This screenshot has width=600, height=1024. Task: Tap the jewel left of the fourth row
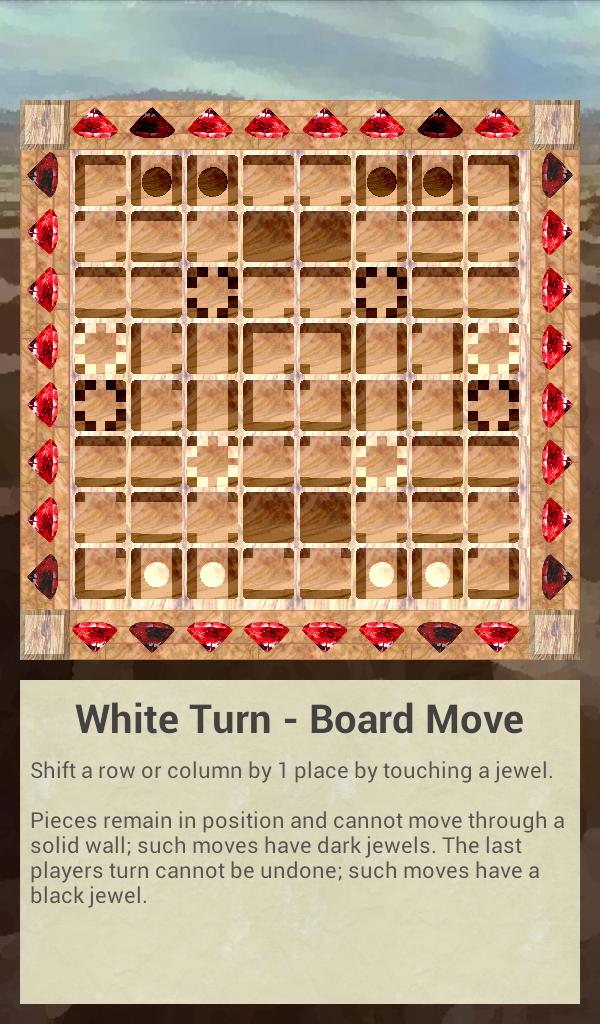[x=43, y=347]
